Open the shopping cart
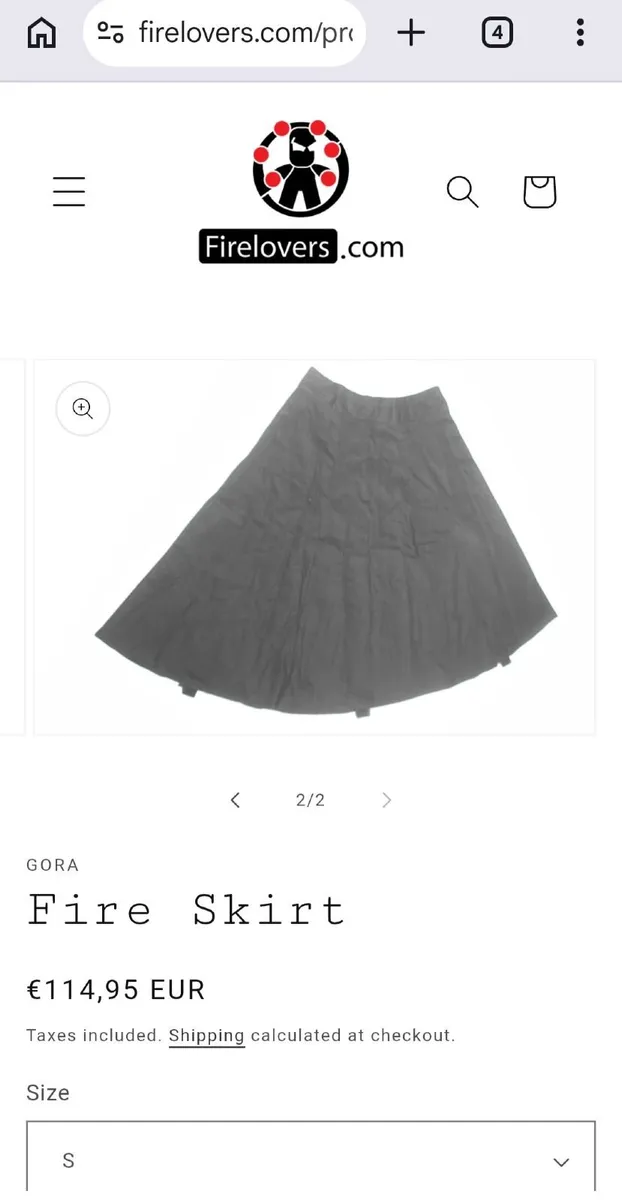Screen dimensions: 622x1200 point(540,191)
